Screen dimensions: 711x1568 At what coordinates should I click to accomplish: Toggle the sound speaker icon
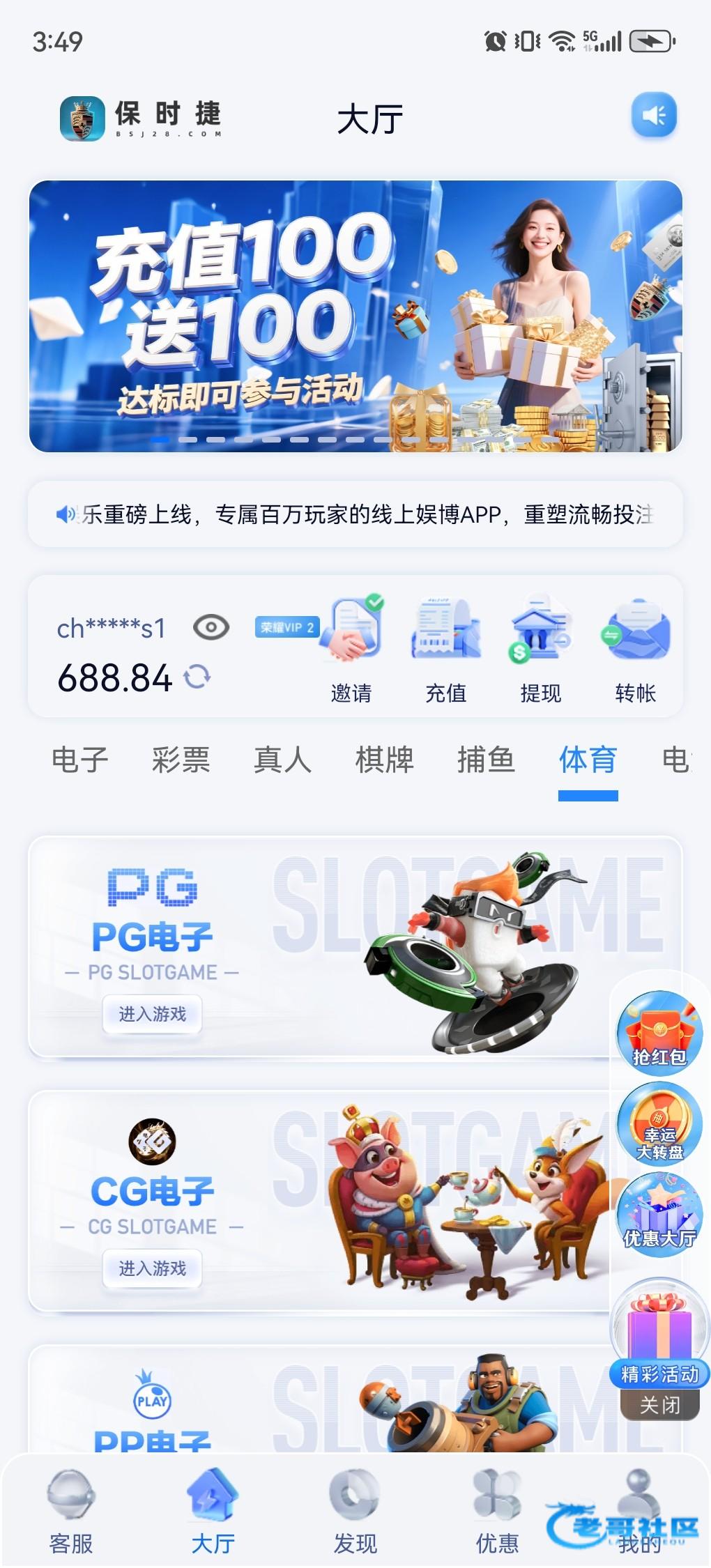(654, 115)
